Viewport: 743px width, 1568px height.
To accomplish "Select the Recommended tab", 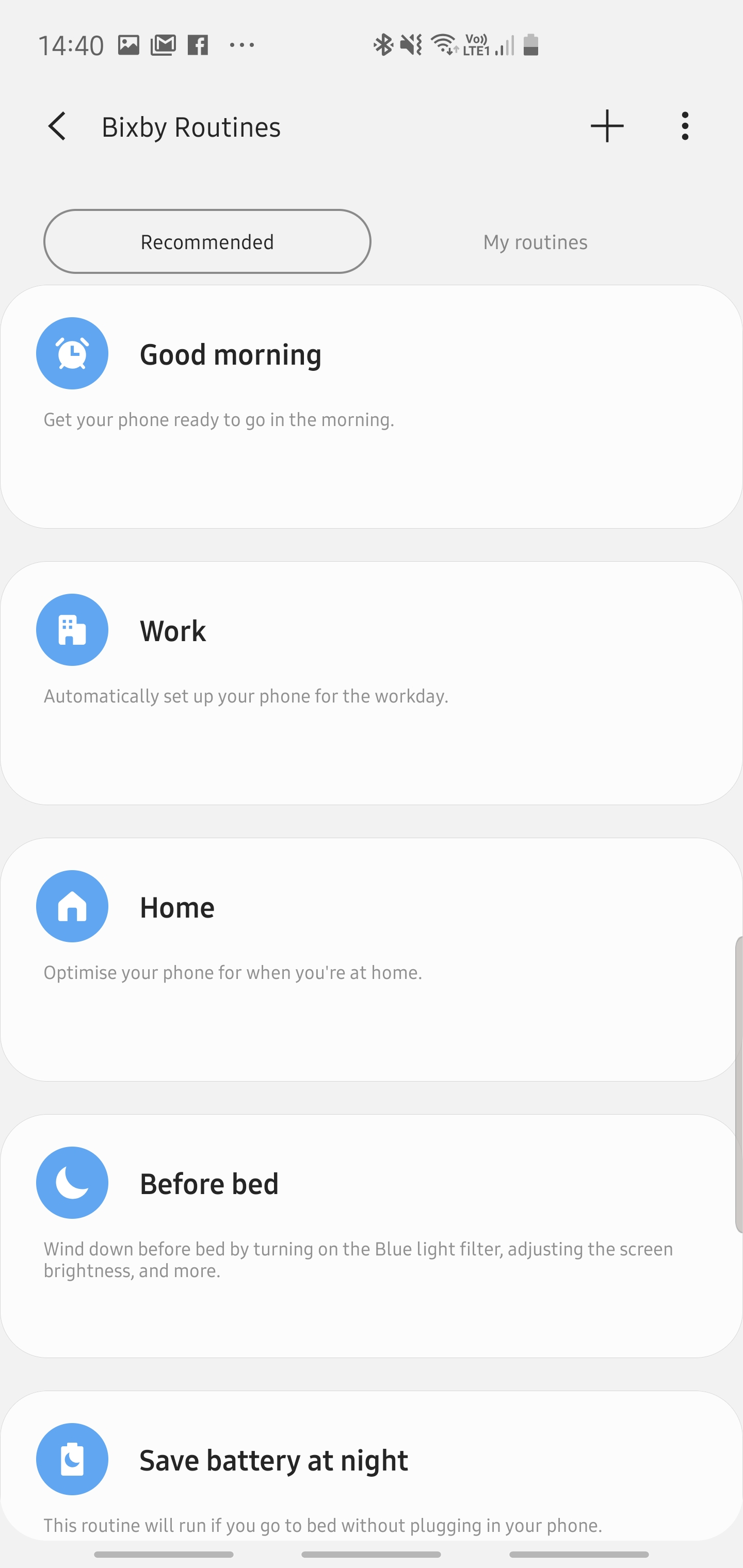I will [x=207, y=242].
